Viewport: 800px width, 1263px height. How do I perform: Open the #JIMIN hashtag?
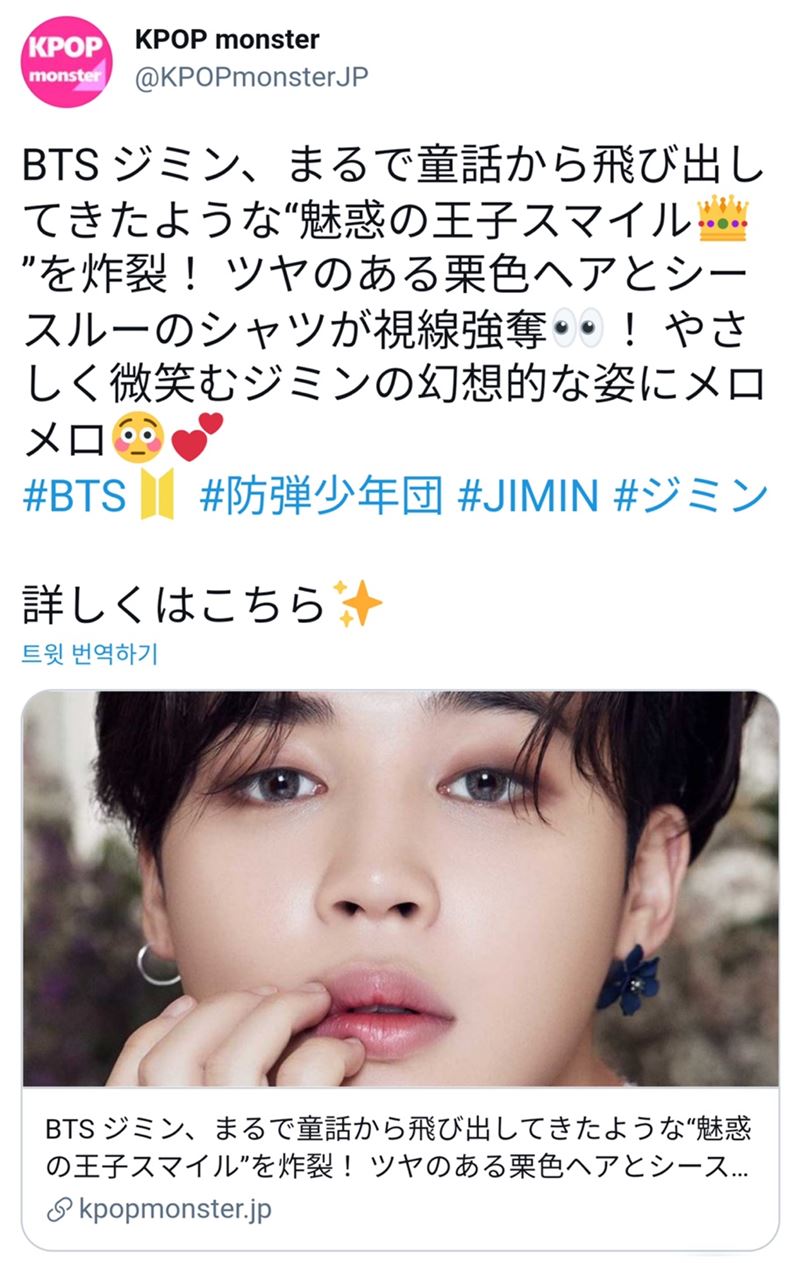pyautogui.click(x=527, y=496)
